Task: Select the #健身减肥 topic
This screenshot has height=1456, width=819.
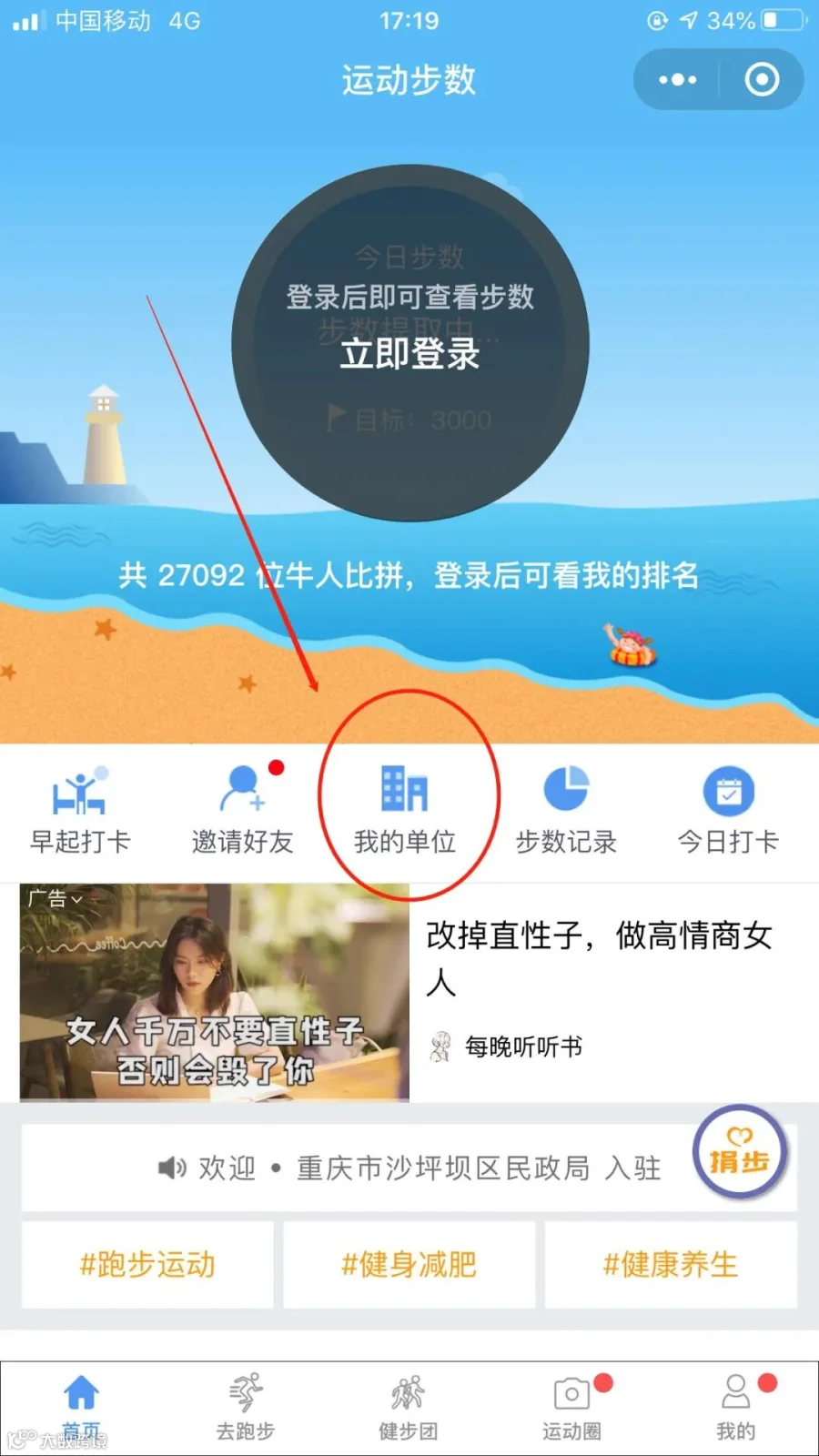Action: (x=409, y=1264)
